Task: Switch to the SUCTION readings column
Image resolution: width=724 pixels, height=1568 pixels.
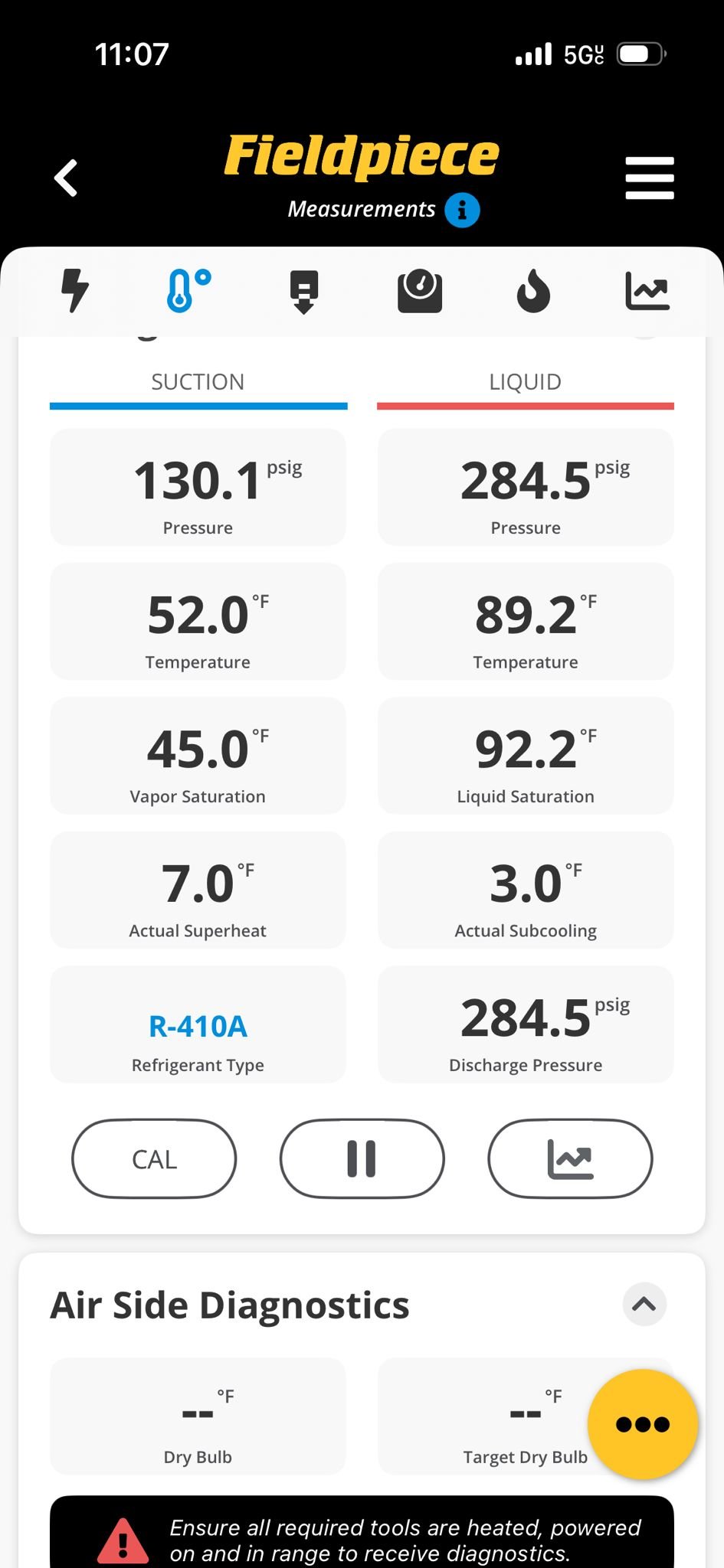Action: 198,382
